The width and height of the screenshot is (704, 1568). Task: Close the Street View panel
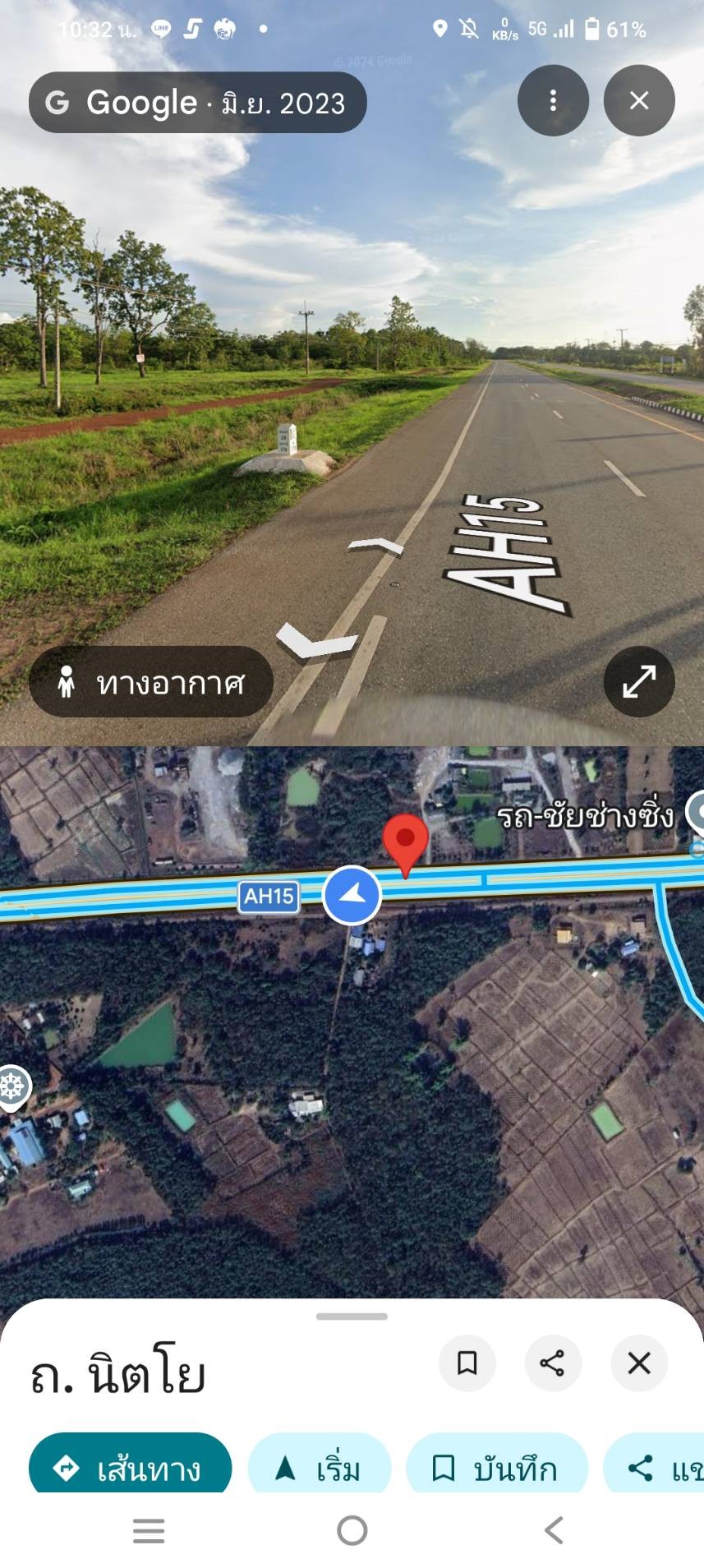639,101
